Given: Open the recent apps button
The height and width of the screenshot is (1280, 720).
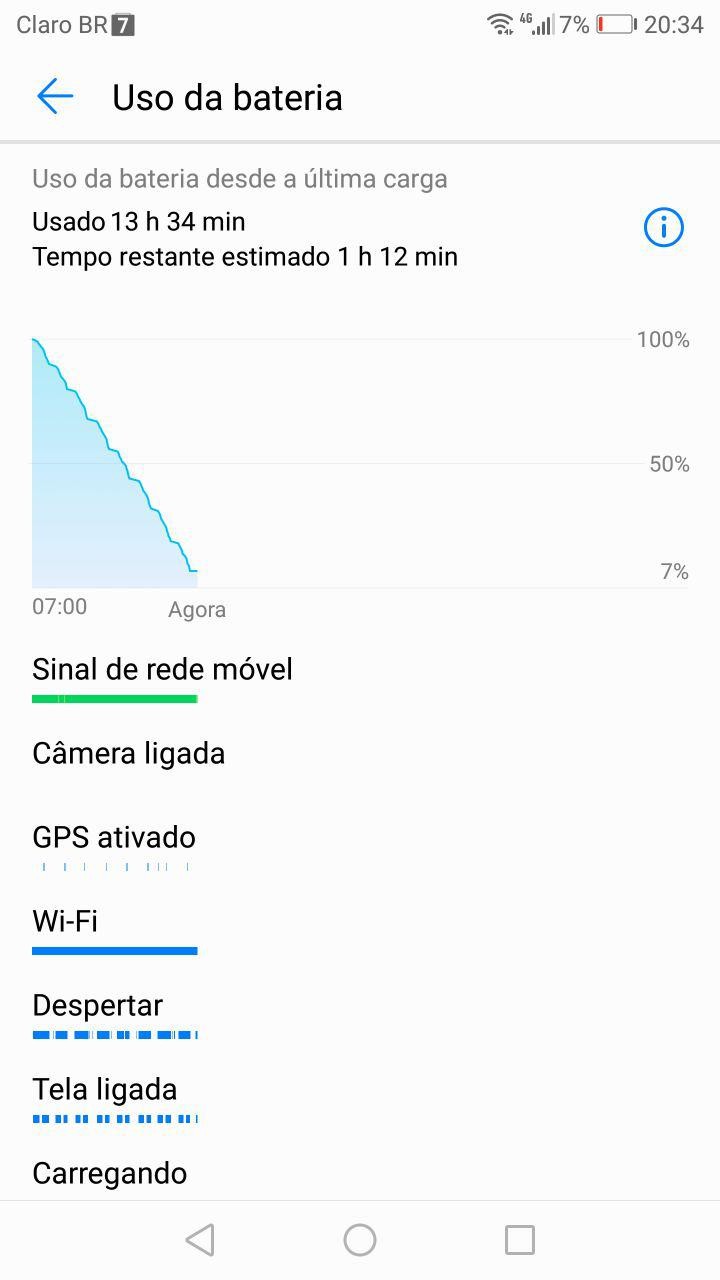Looking at the screenshot, I should [520, 1240].
